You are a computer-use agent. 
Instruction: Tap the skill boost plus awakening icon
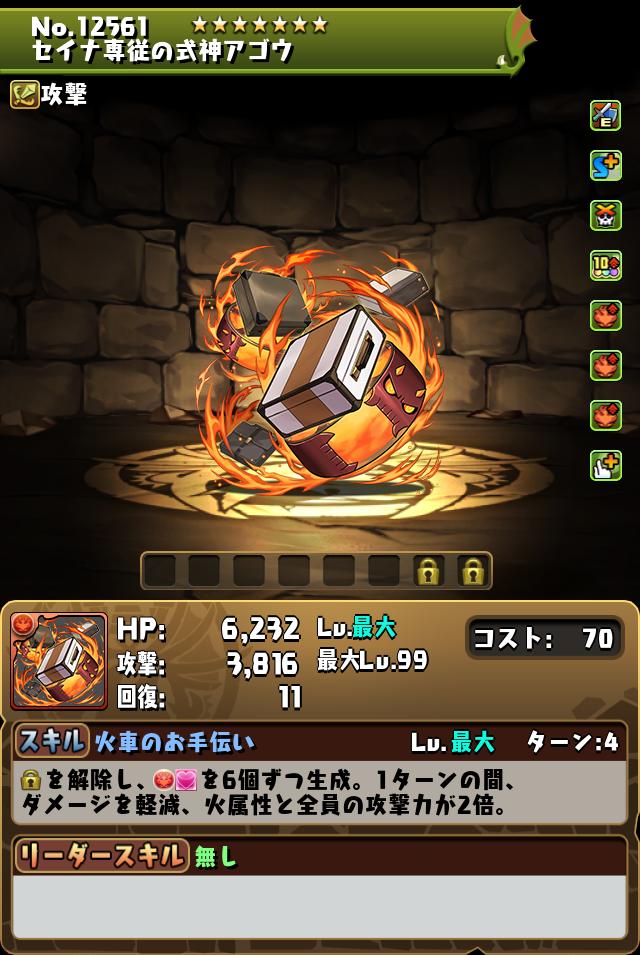pyautogui.click(x=606, y=166)
